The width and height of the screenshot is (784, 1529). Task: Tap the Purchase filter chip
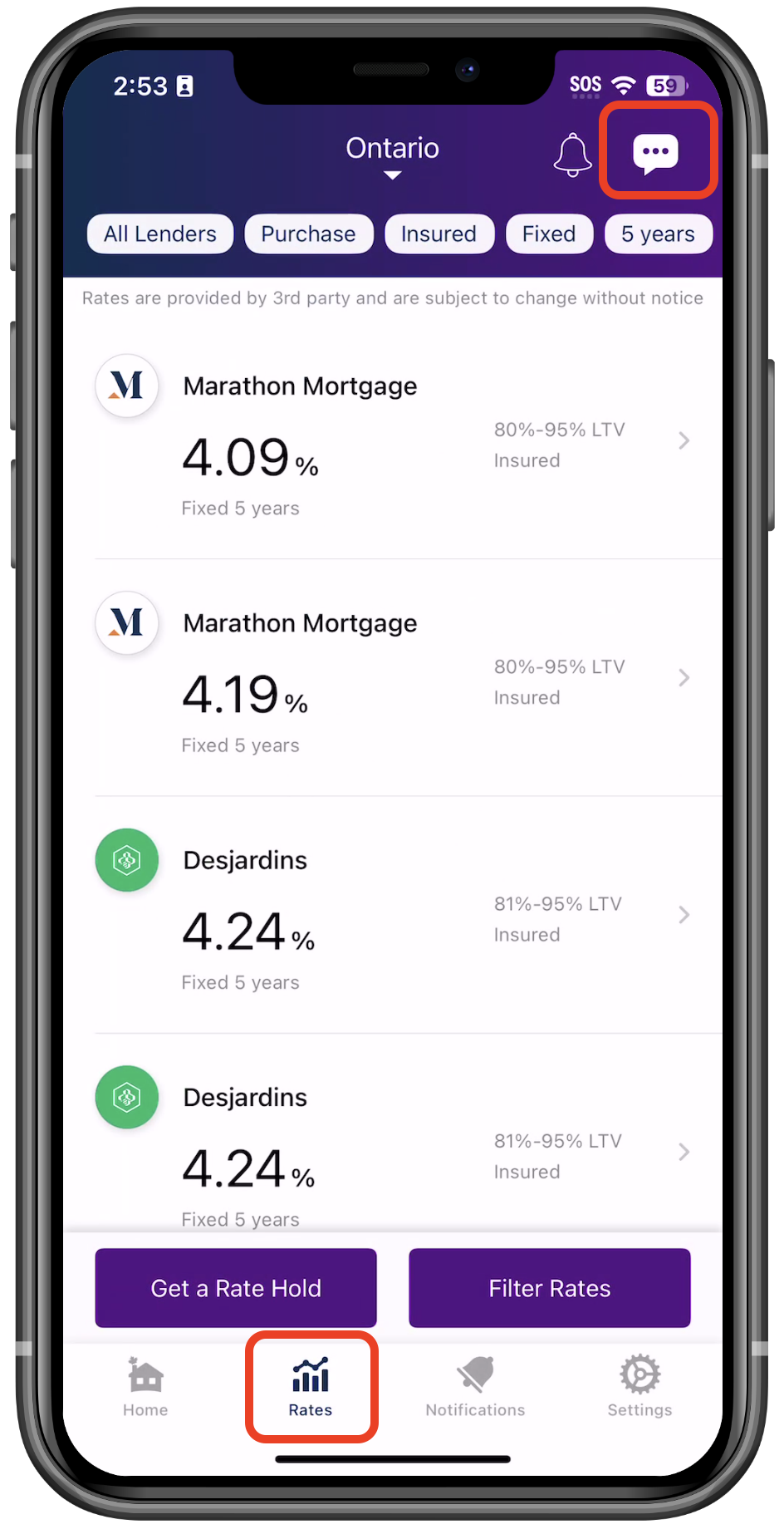tap(308, 234)
